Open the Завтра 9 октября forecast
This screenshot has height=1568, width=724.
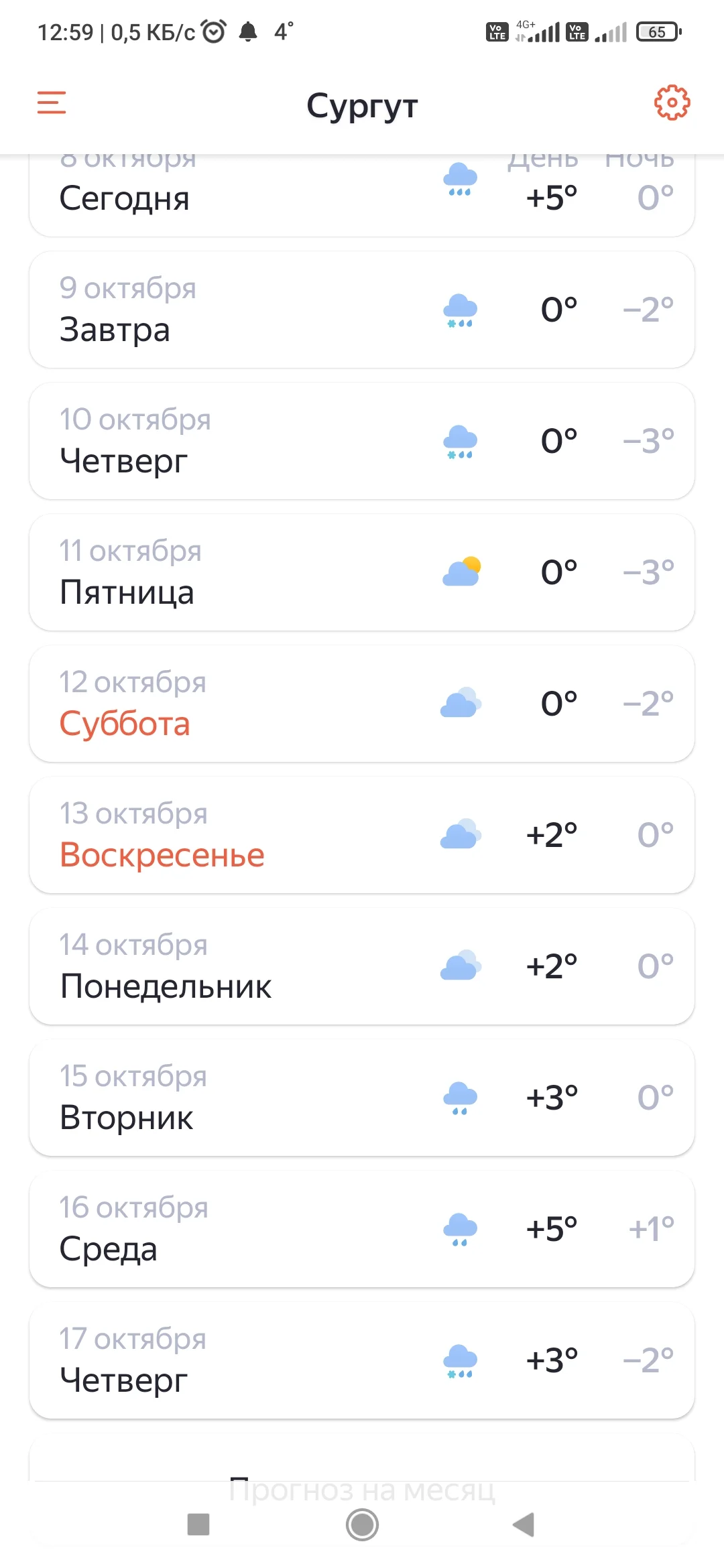pos(362,310)
